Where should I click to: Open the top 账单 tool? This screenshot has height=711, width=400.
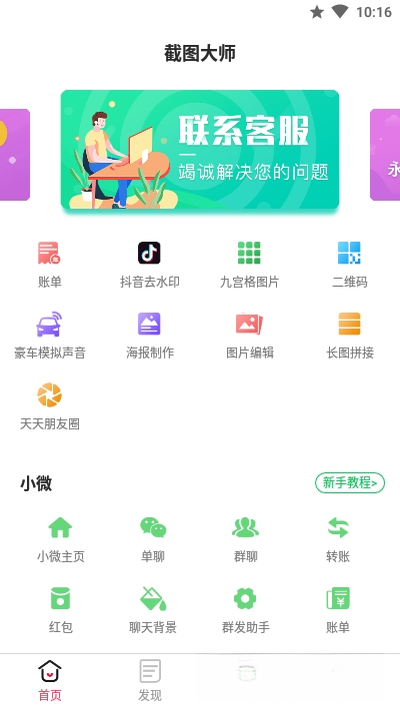click(49, 265)
